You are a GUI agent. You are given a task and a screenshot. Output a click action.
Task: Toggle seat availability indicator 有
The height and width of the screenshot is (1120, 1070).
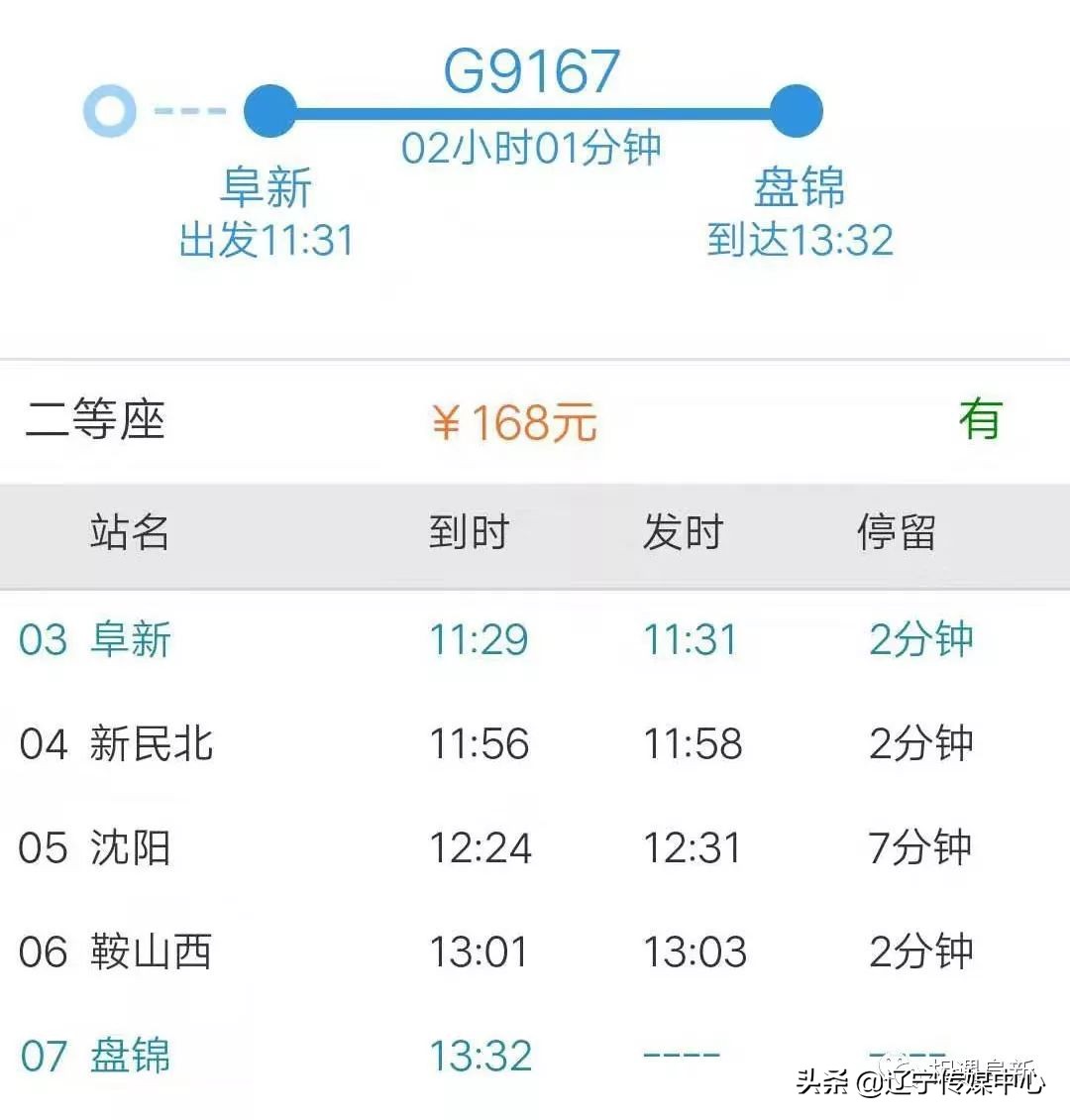(982, 421)
